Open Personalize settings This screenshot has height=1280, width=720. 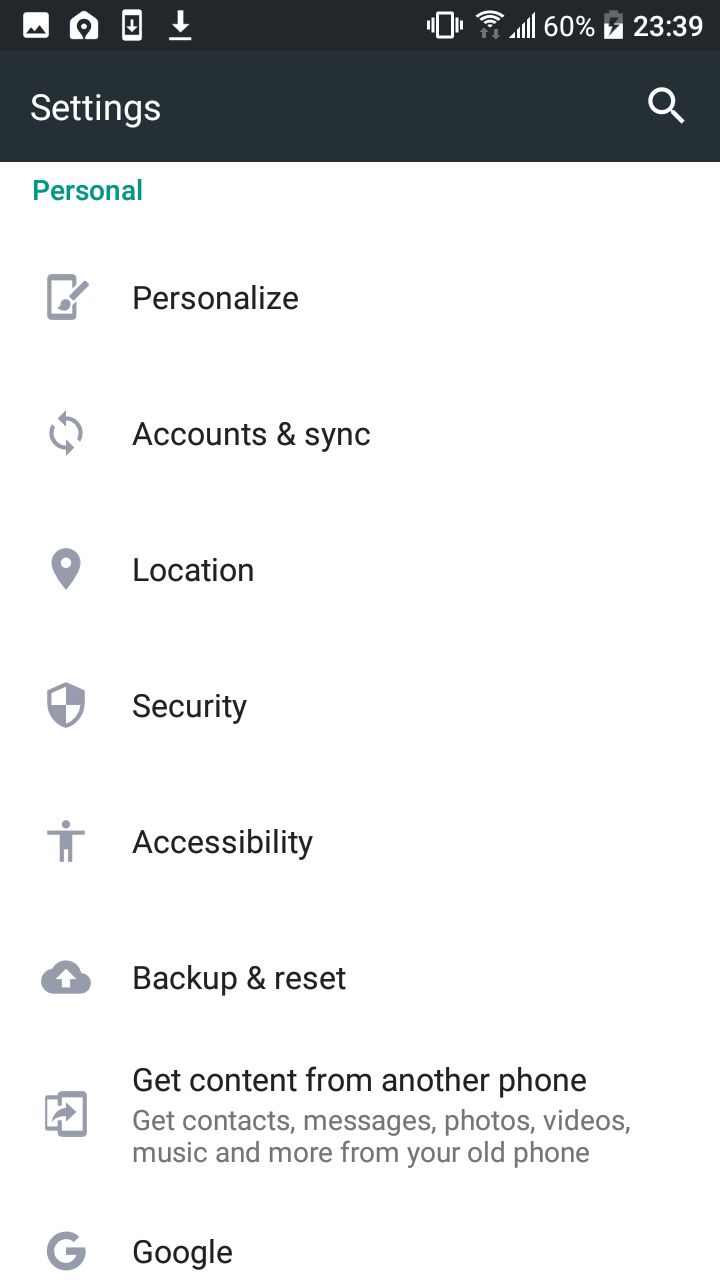point(360,298)
